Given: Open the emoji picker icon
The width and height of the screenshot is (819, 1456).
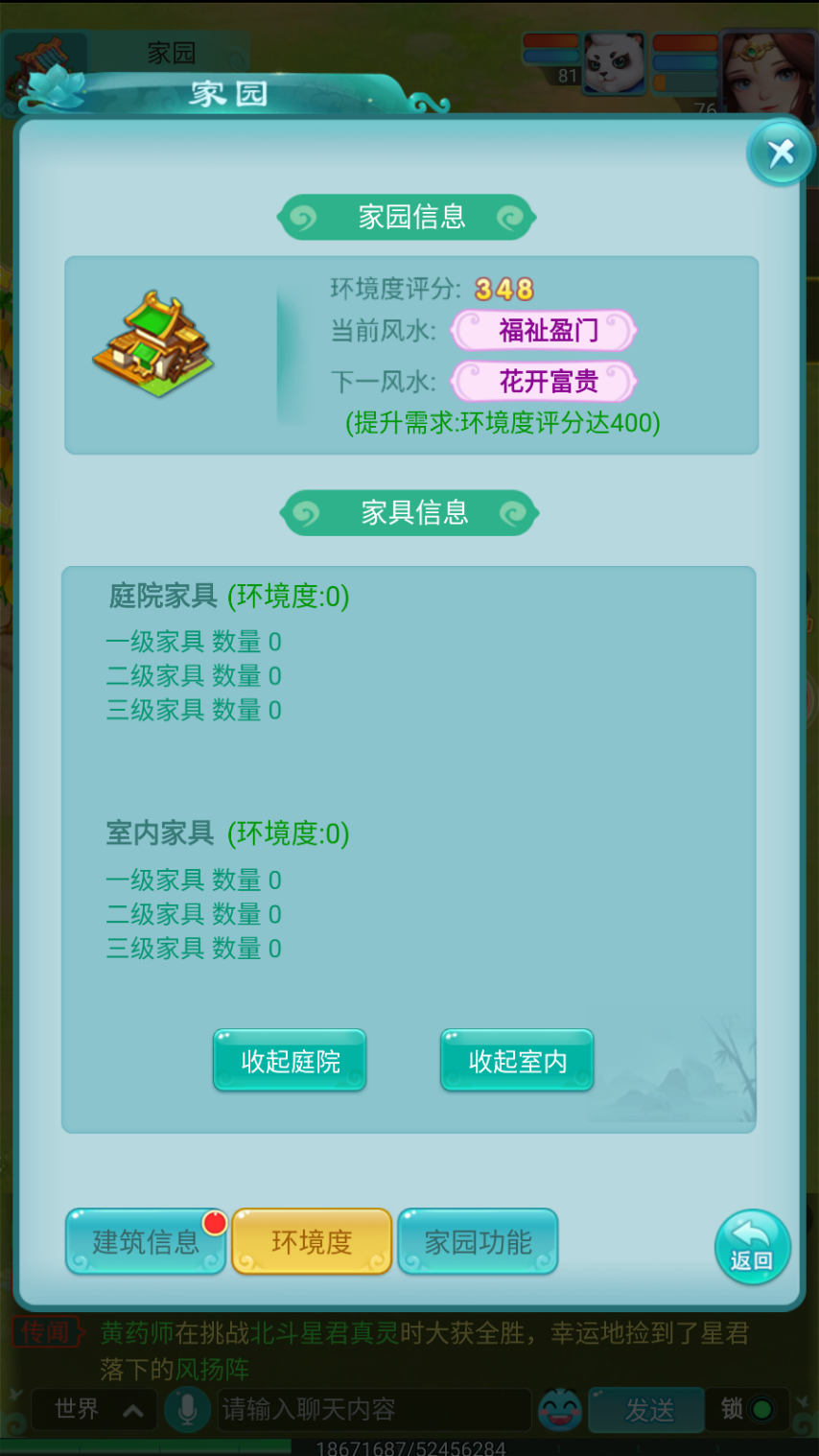Looking at the screenshot, I should (560, 1410).
